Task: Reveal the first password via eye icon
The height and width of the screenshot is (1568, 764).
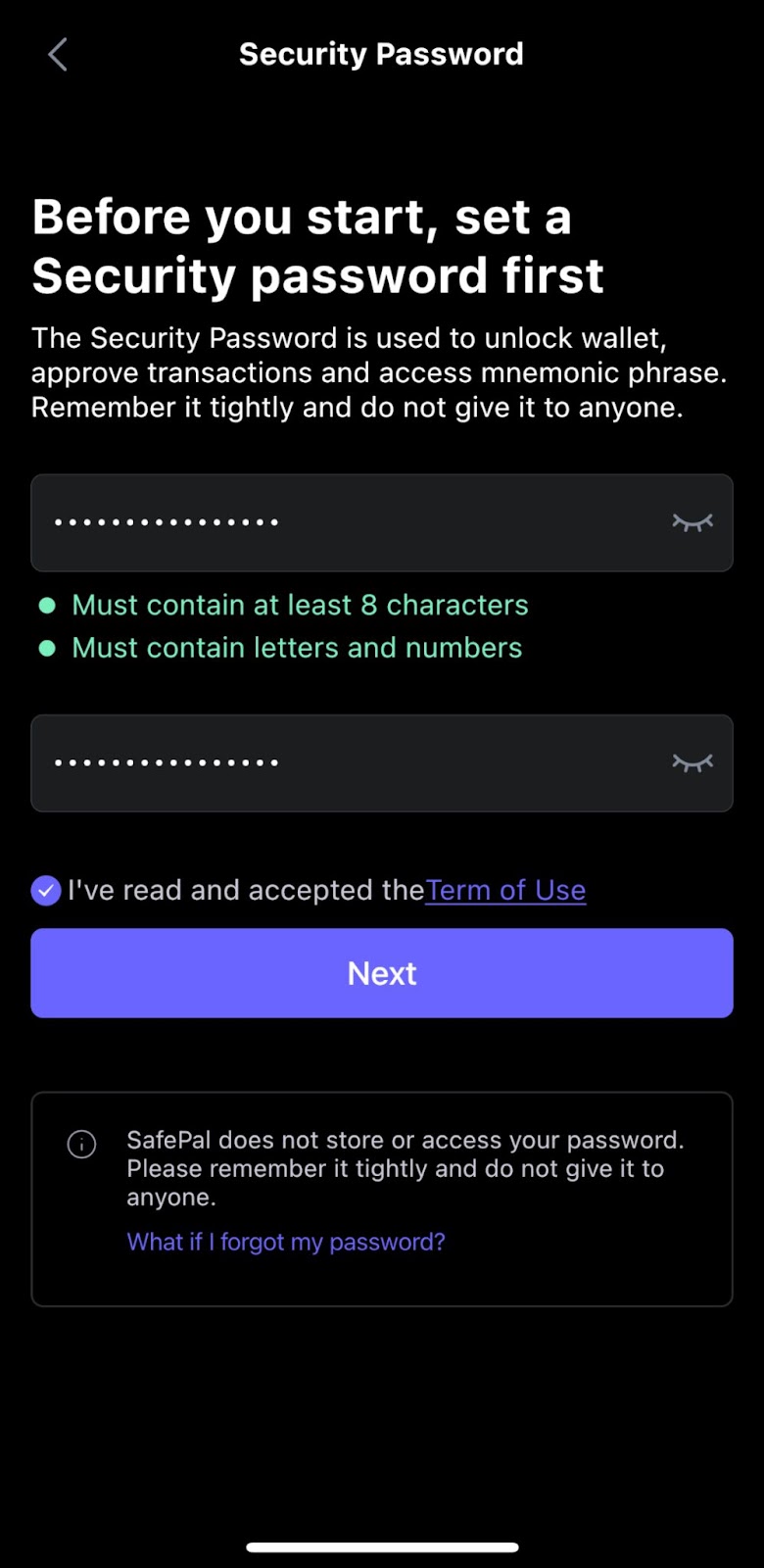Action: tap(692, 523)
